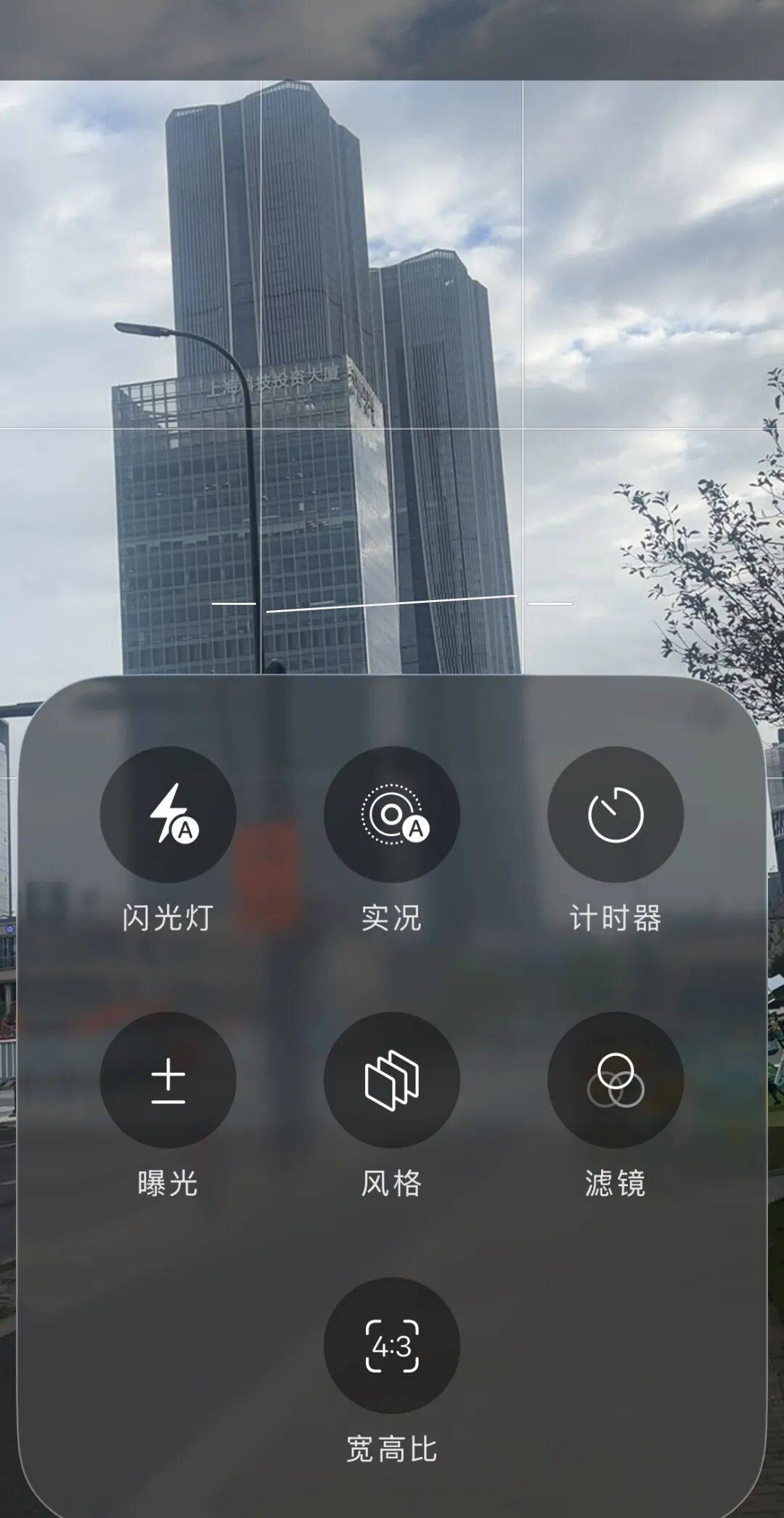
Task: Adjust exposure (曝光) control
Action: (168, 1079)
